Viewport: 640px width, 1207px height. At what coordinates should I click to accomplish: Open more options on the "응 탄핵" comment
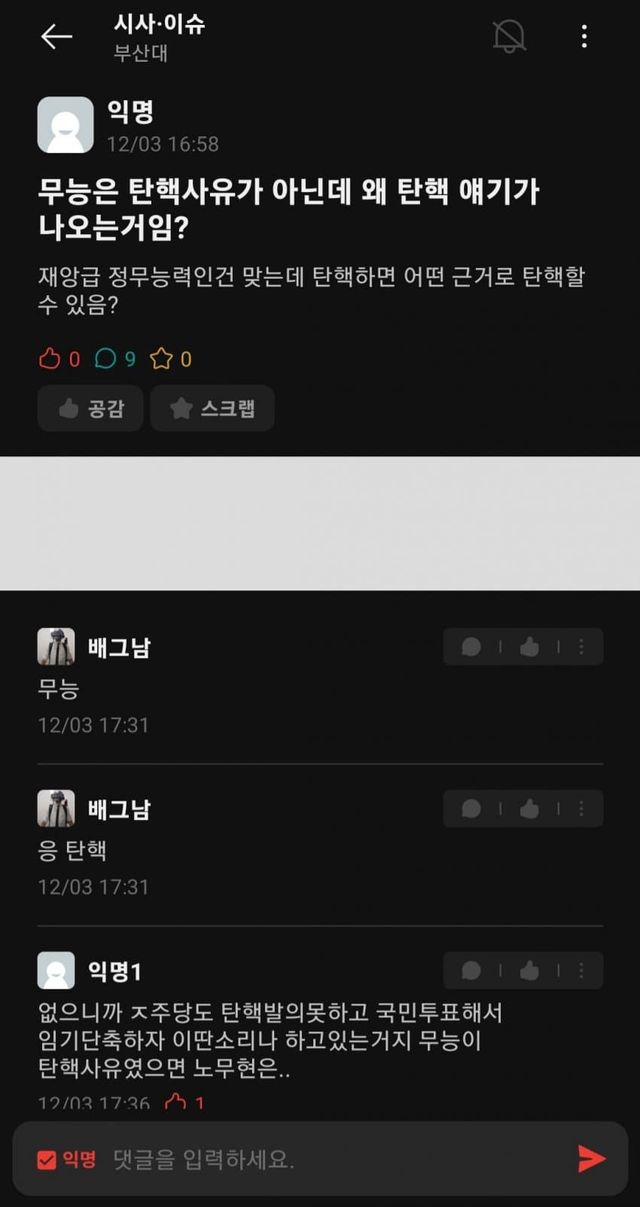[x=581, y=809]
